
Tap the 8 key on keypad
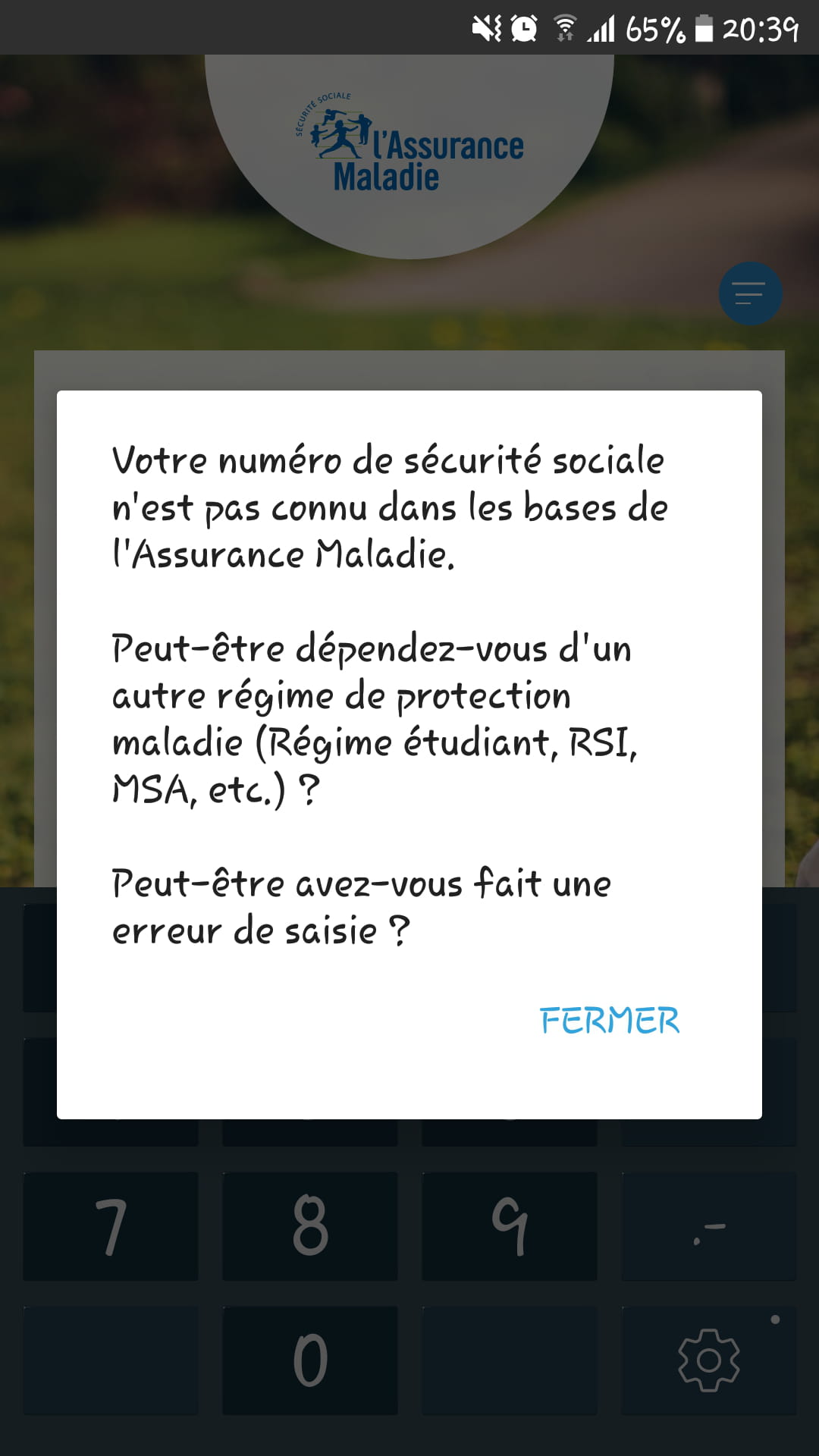tap(310, 1226)
